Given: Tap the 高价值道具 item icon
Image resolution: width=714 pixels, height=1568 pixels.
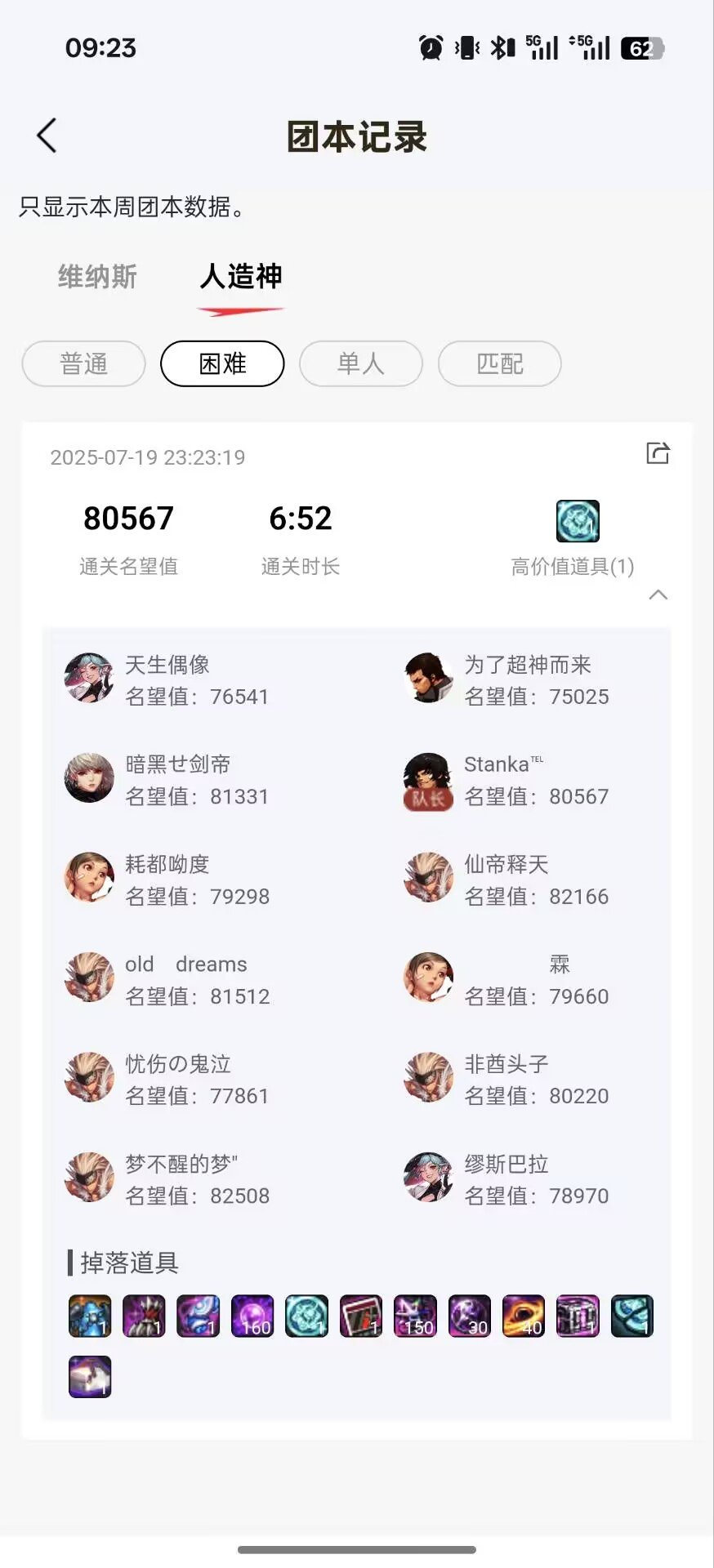Looking at the screenshot, I should [x=578, y=521].
